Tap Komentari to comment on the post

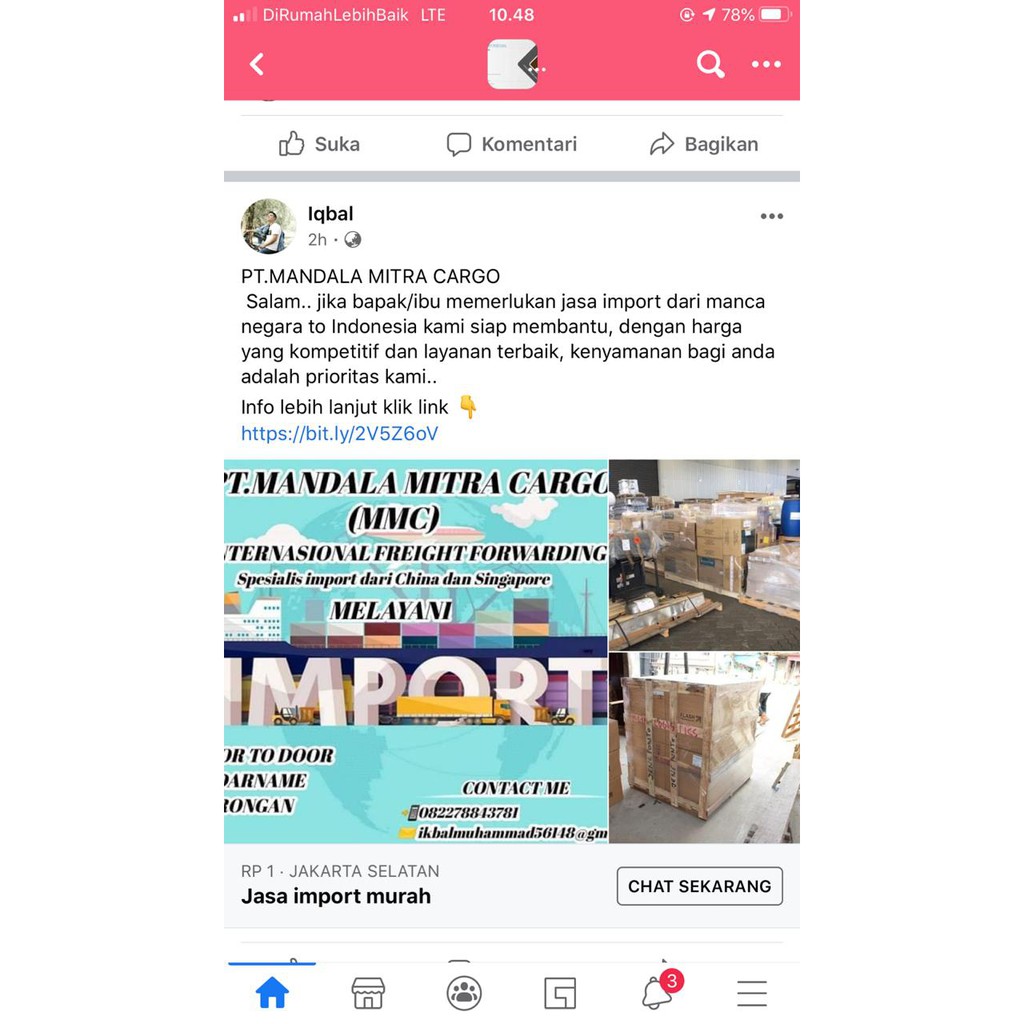[511, 144]
